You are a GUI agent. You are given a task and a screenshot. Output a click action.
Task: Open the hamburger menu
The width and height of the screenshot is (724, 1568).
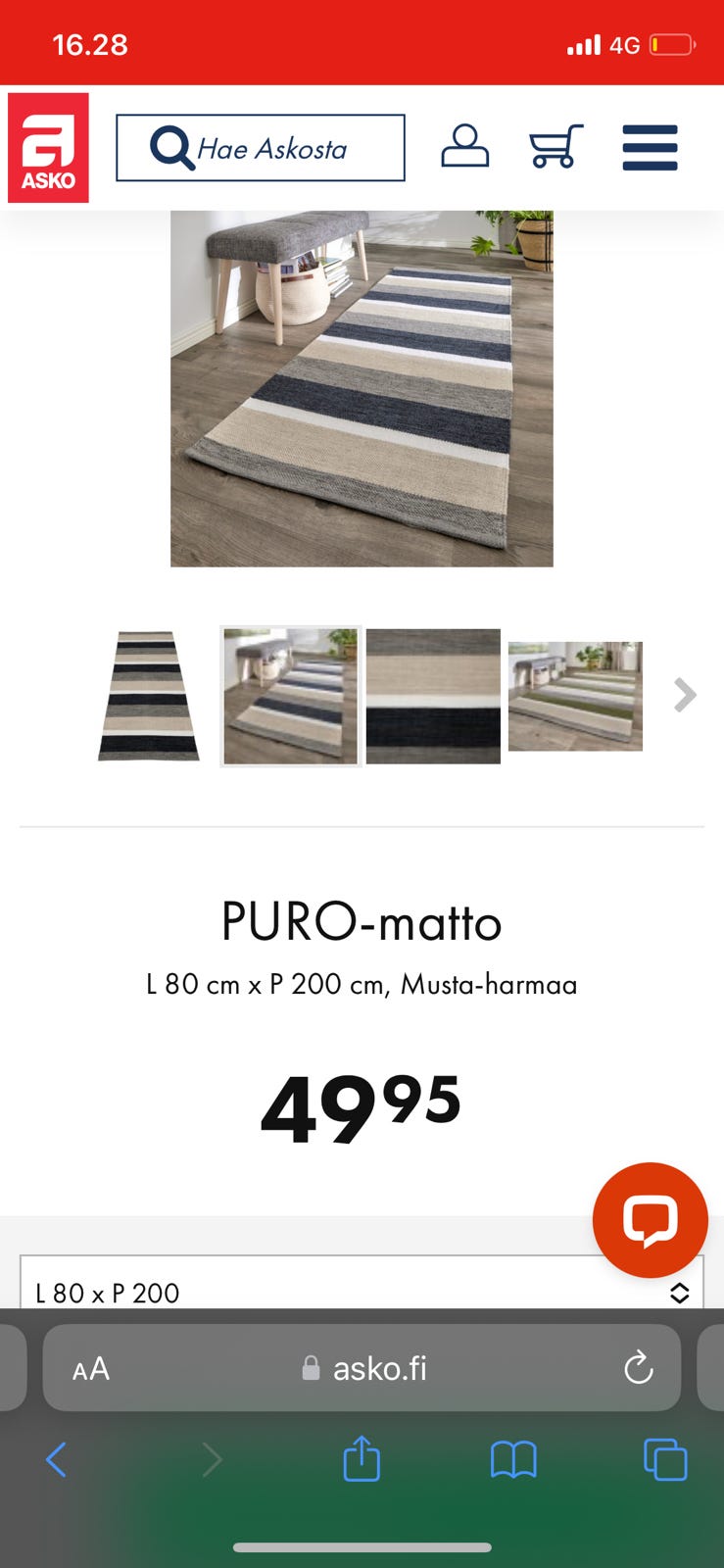tap(650, 148)
